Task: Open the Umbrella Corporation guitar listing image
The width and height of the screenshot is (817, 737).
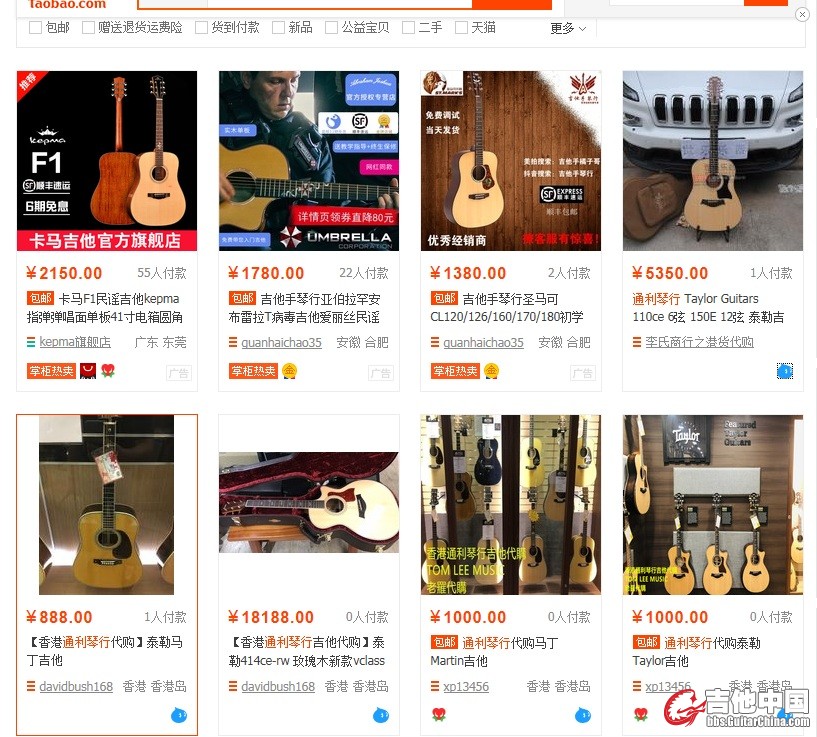Action: pyautogui.click(x=309, y=160)
